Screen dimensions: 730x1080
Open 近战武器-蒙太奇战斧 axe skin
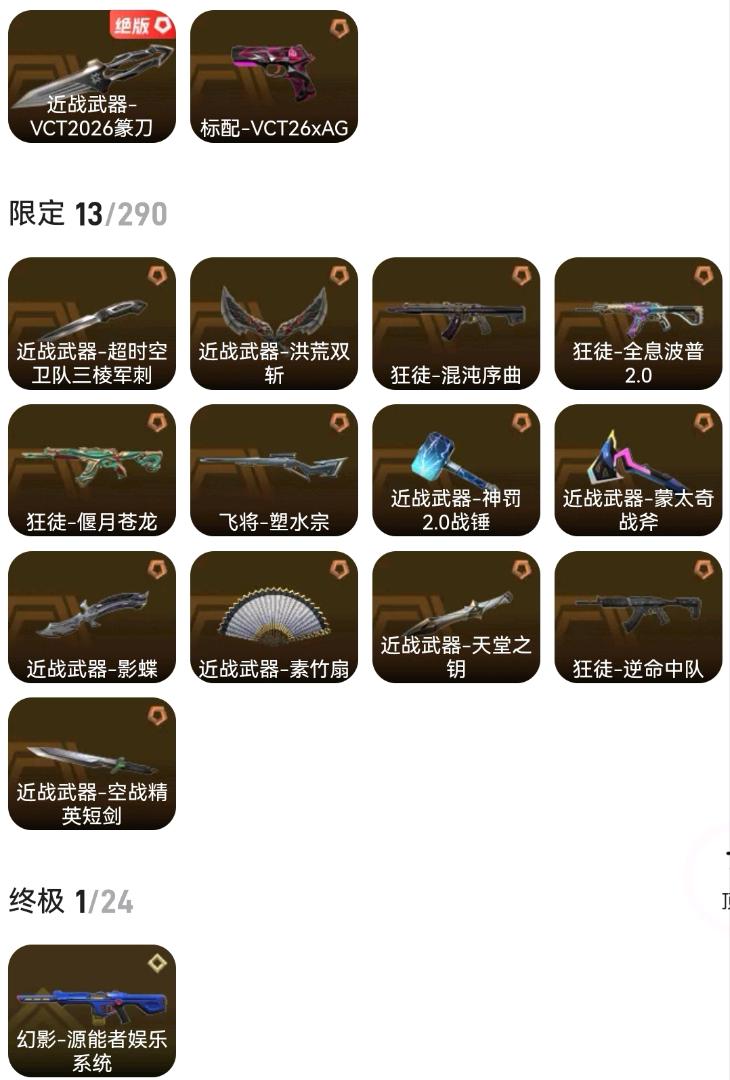[638, 470]
